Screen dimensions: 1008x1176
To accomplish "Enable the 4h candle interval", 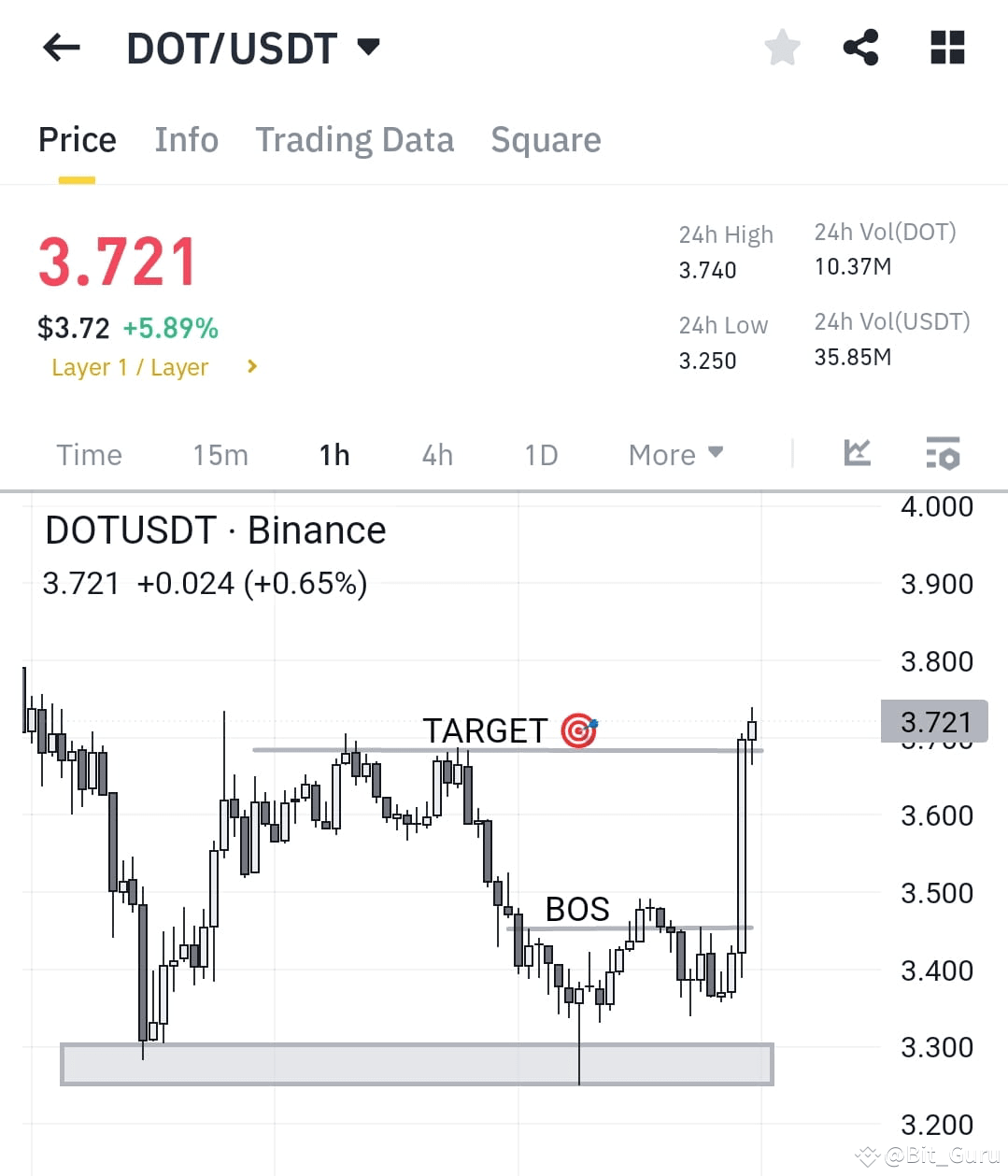I will click(x=435, y=455).
